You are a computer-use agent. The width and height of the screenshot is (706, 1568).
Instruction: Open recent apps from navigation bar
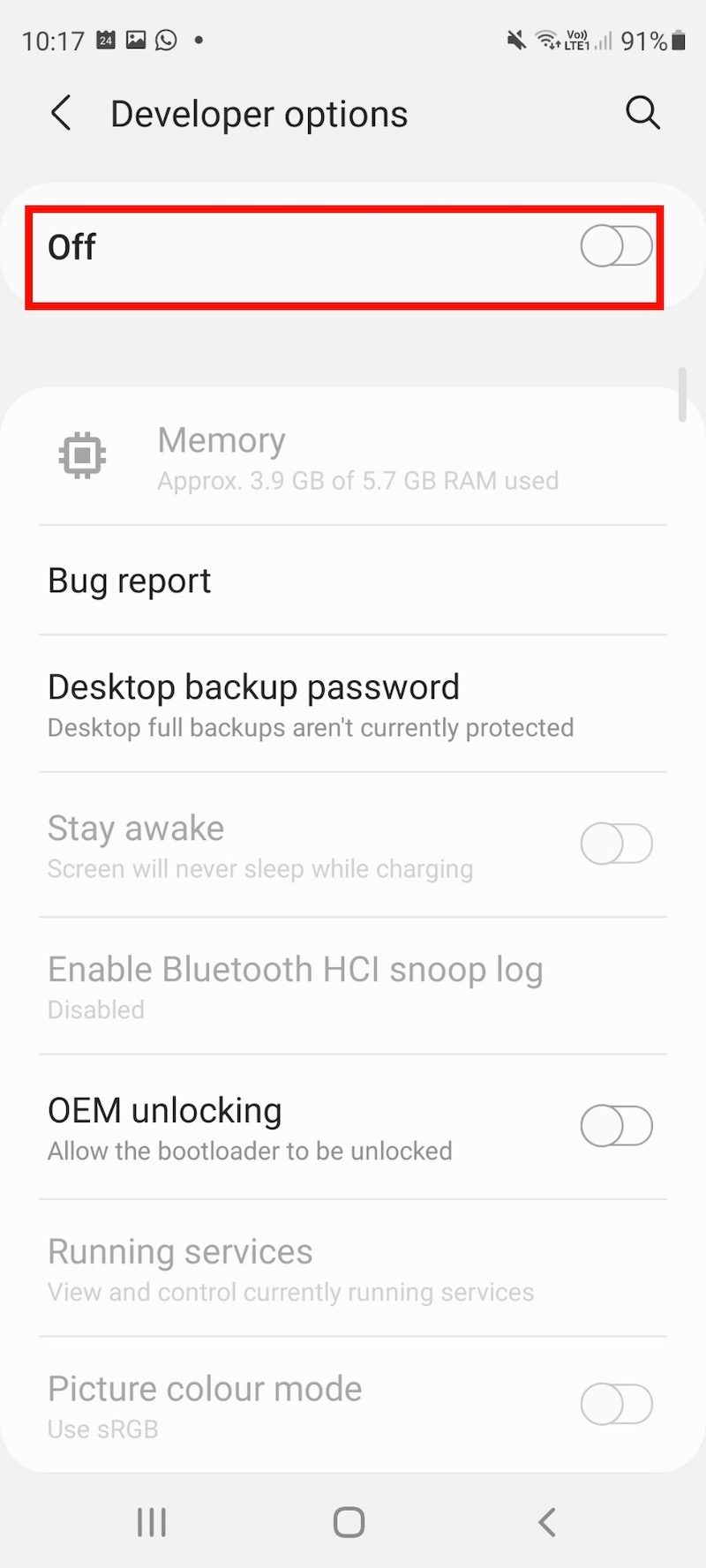pyautogui.click(x=152, y=1522)
